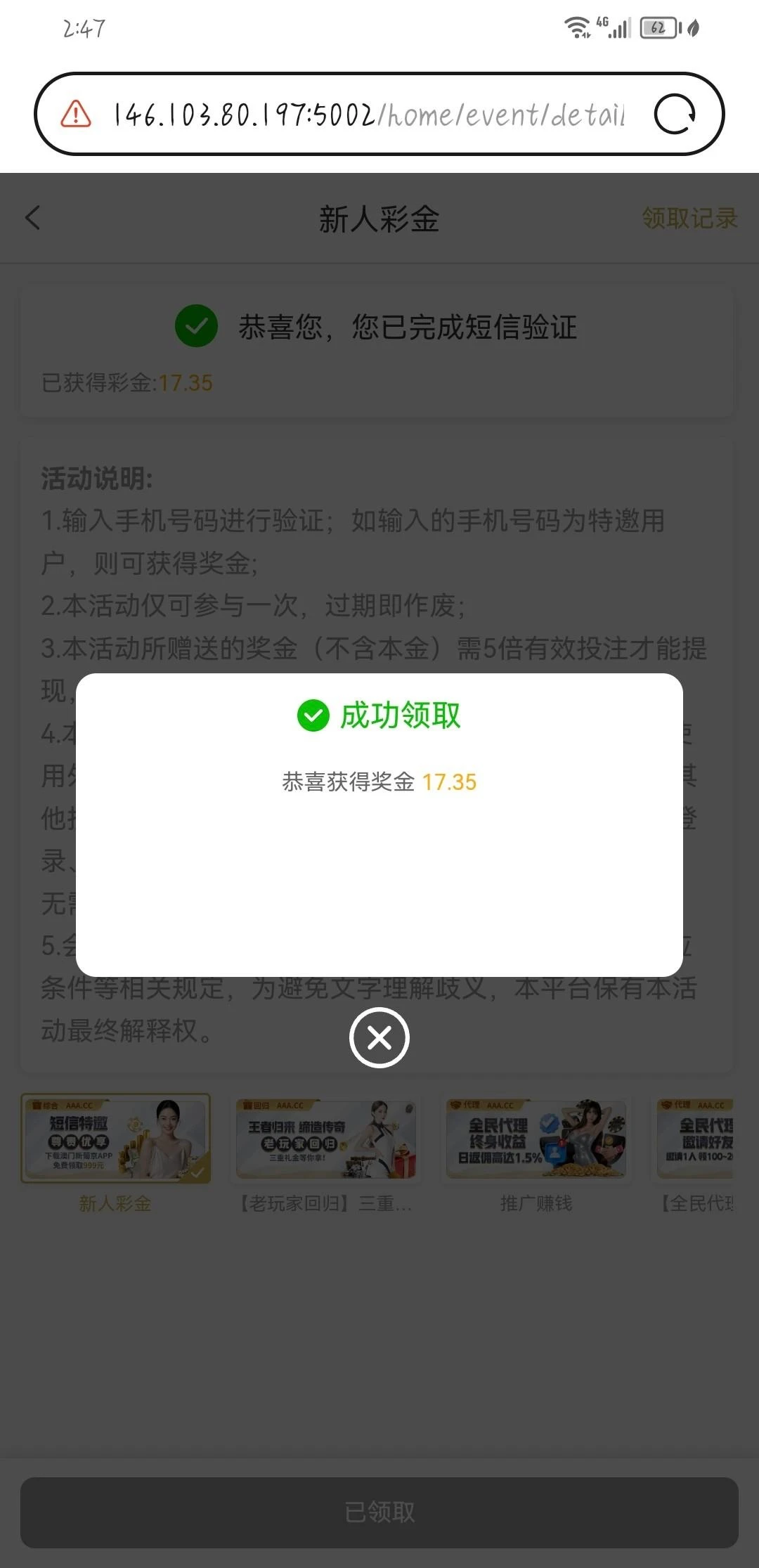The width and height of the screenshot is (759, 1568).
Task: Tap the battery level indicator
Action: 657,27
